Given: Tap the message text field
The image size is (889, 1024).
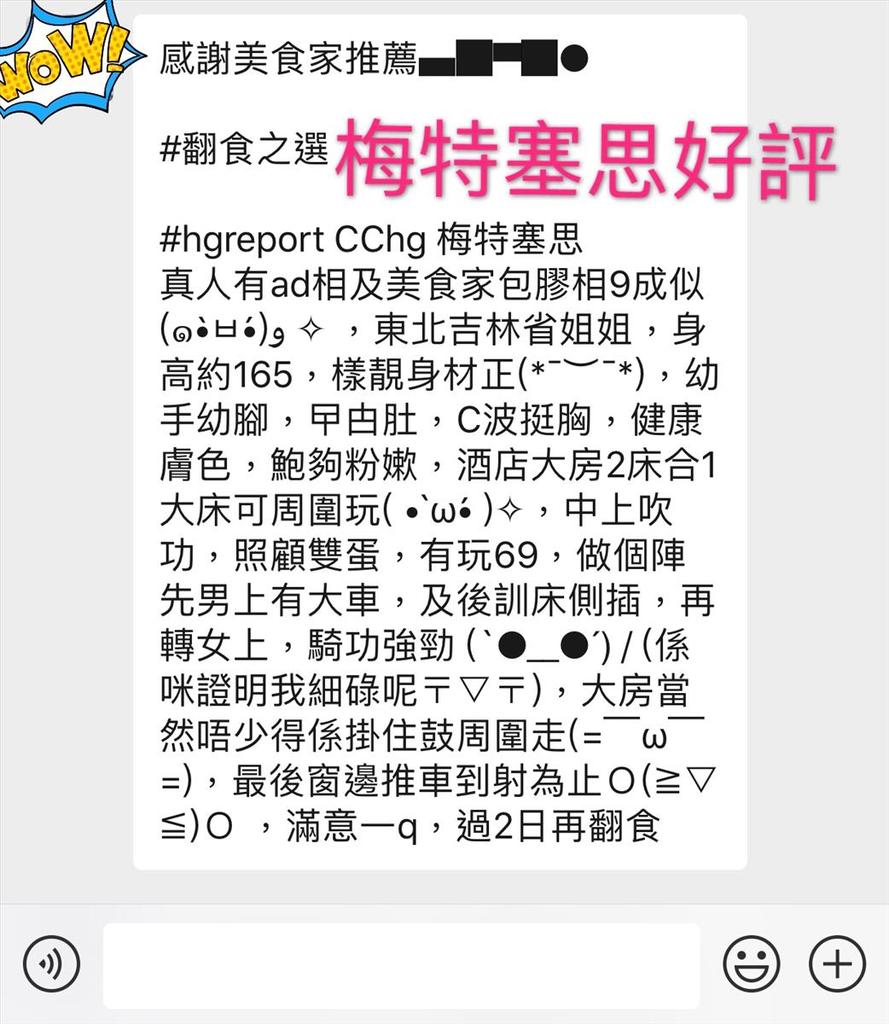Looking at the screenshot, I should click(401, 965).
